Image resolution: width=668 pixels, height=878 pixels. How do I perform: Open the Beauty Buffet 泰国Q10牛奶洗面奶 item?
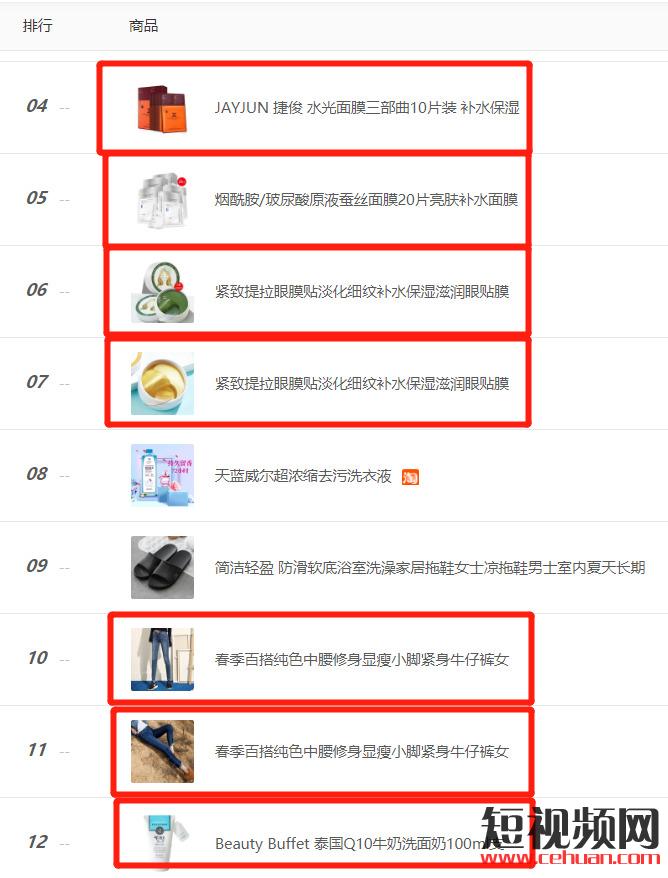345,843
